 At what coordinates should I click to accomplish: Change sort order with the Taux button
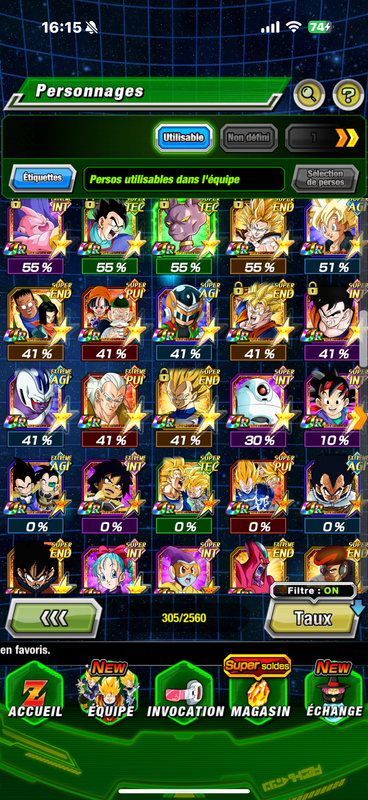tap(312, 618)
